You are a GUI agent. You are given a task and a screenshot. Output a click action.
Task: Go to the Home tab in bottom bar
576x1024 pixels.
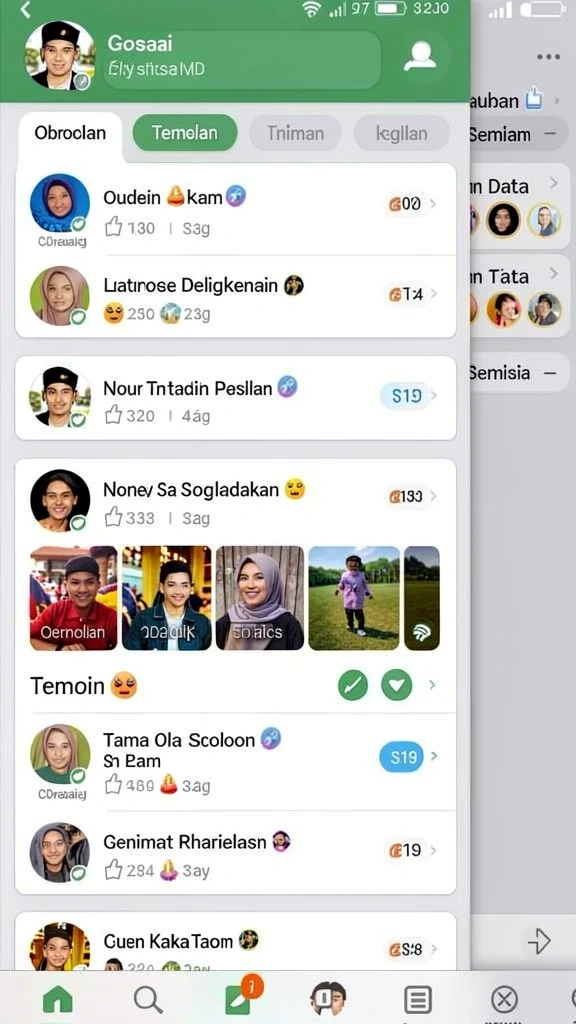(x=57, y=999)
